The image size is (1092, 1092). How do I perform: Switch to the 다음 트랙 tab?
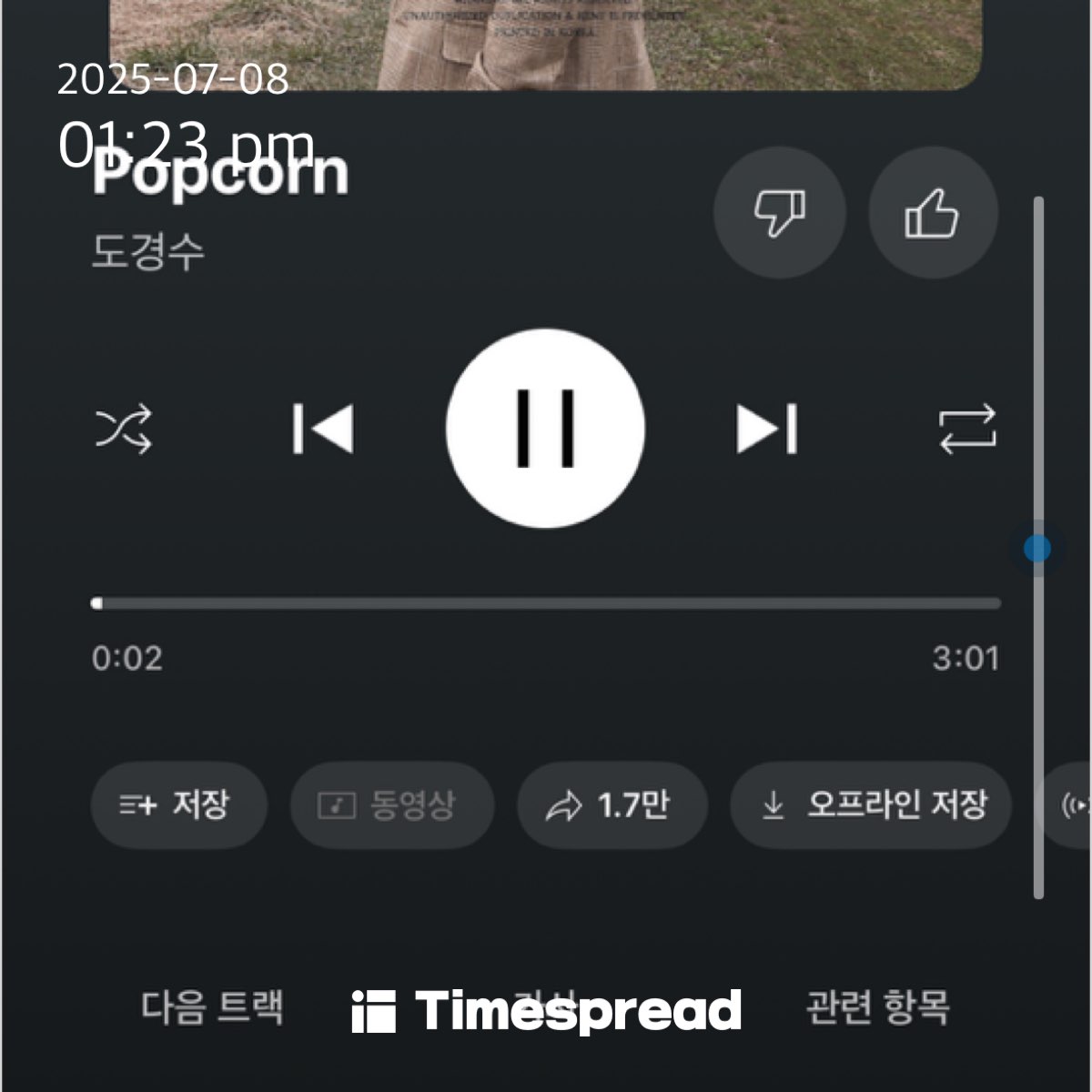pyautogui.click(x=213, y=1008)
